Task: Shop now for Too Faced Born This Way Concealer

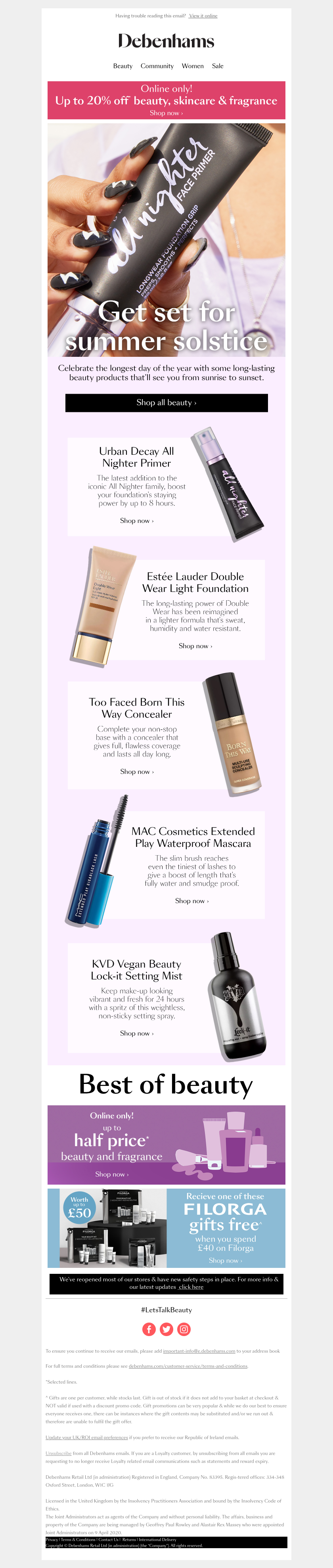Action: [136, 771]
